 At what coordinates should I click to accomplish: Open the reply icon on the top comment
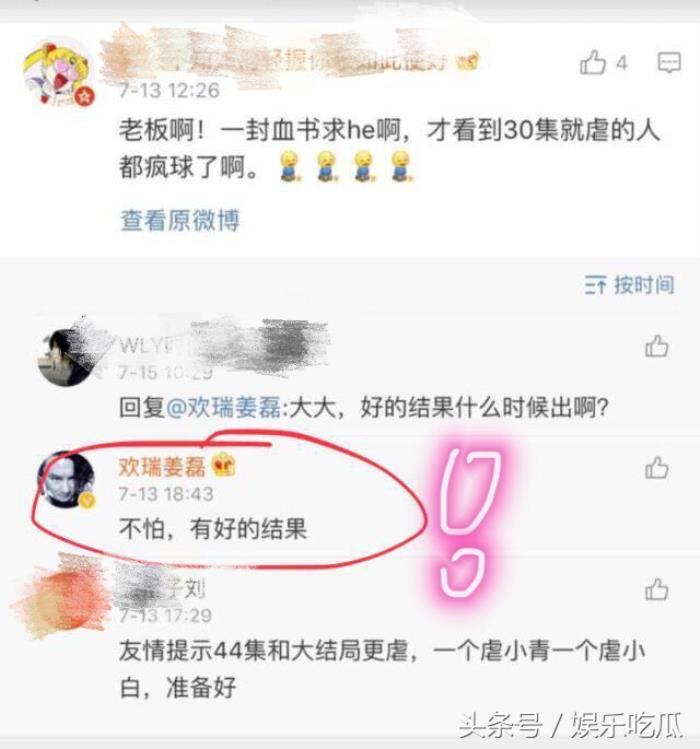pos(669,64)
